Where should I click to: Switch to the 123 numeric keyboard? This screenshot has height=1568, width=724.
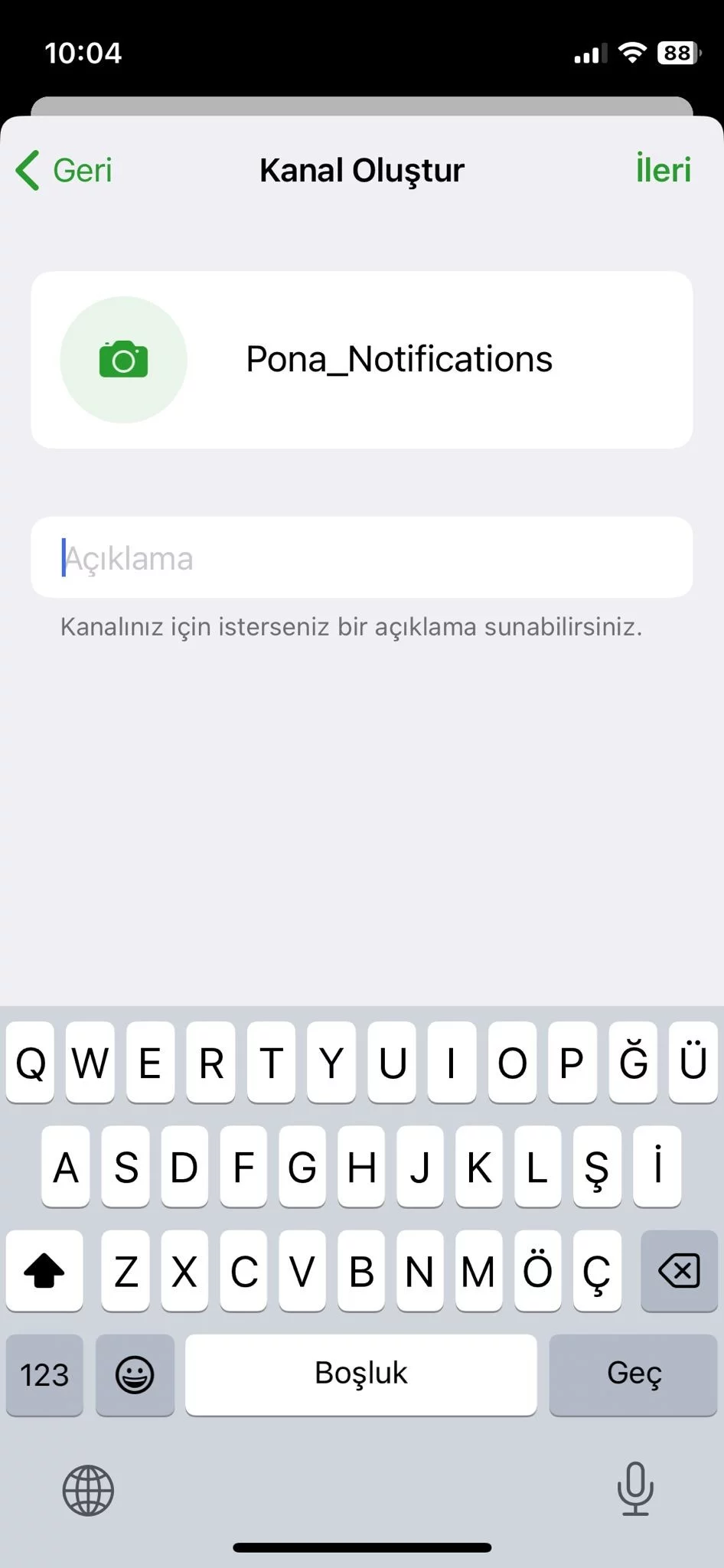coord(44,1374)
